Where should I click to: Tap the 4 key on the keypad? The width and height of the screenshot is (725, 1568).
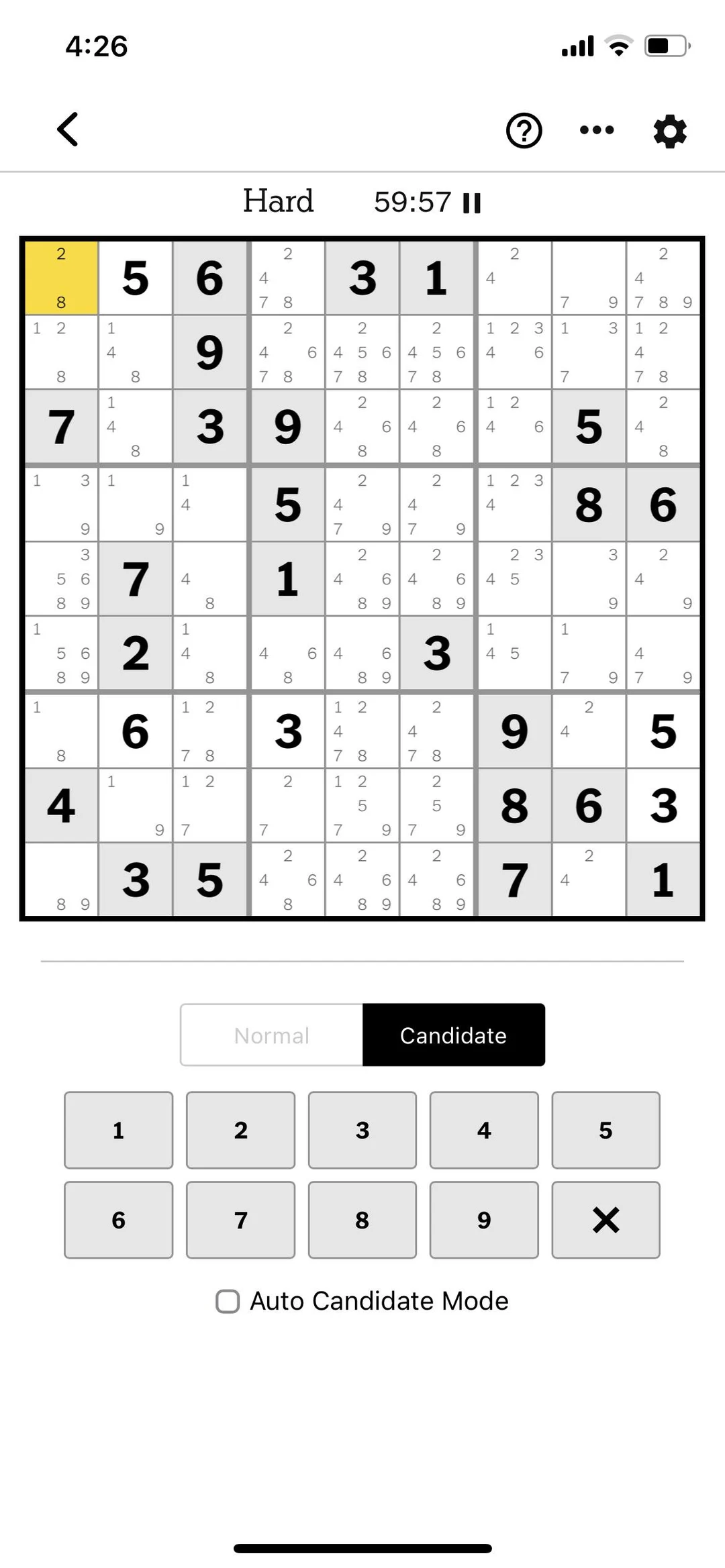(484, 1131)
